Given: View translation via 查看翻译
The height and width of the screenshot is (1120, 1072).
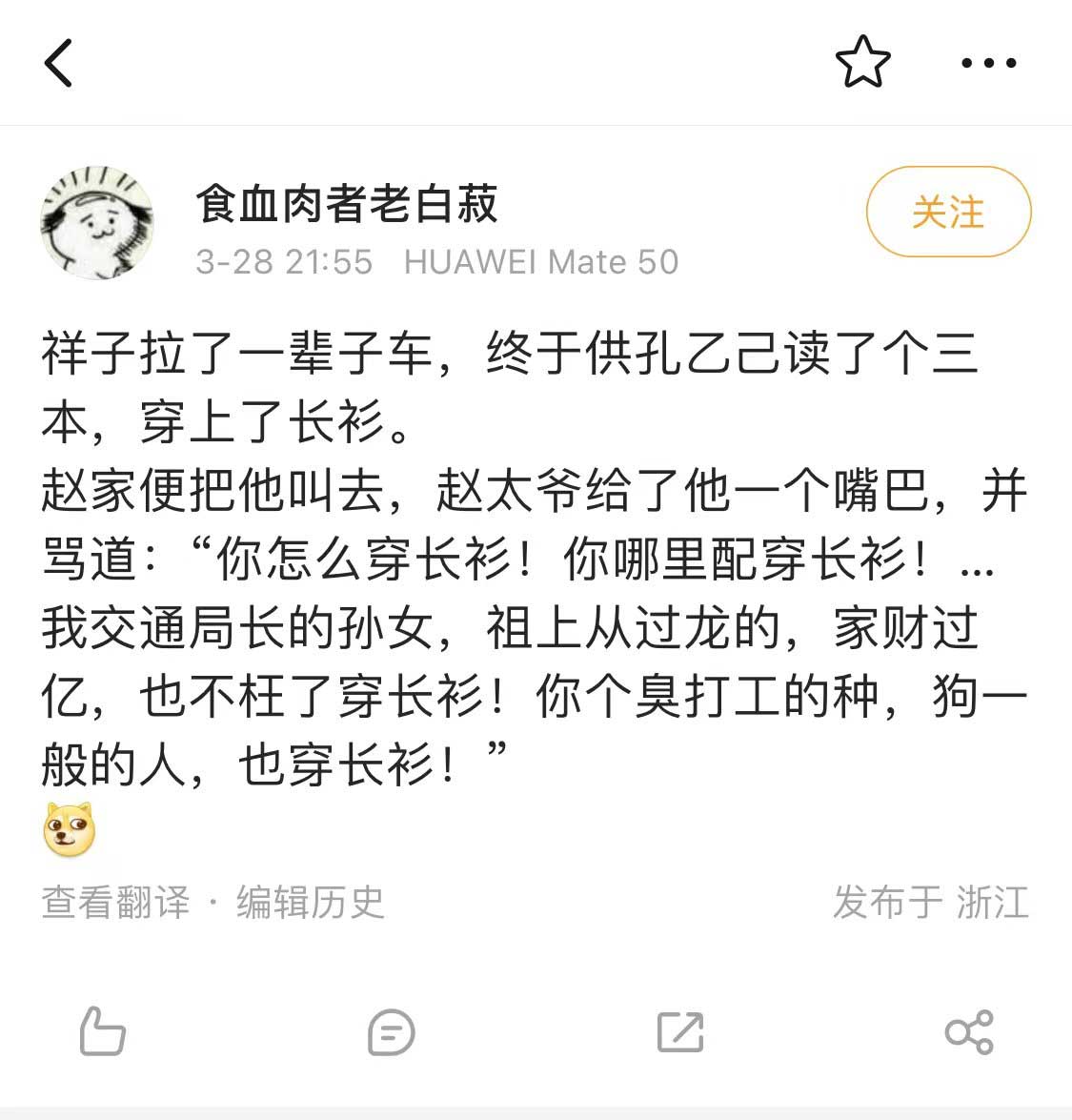Looking at the screenshot, I should click(116, 902).
